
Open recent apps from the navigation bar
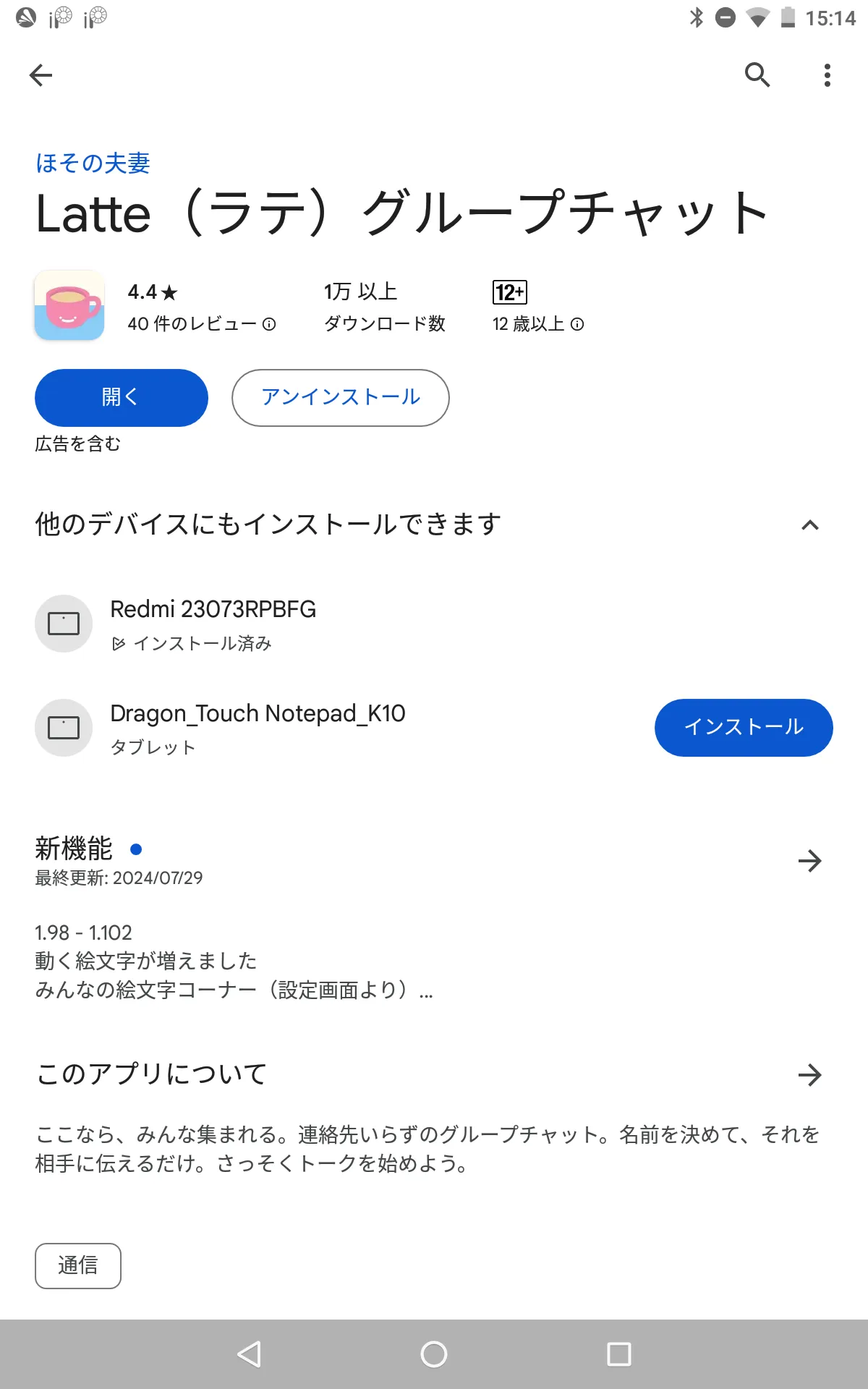coord(619,1354)
